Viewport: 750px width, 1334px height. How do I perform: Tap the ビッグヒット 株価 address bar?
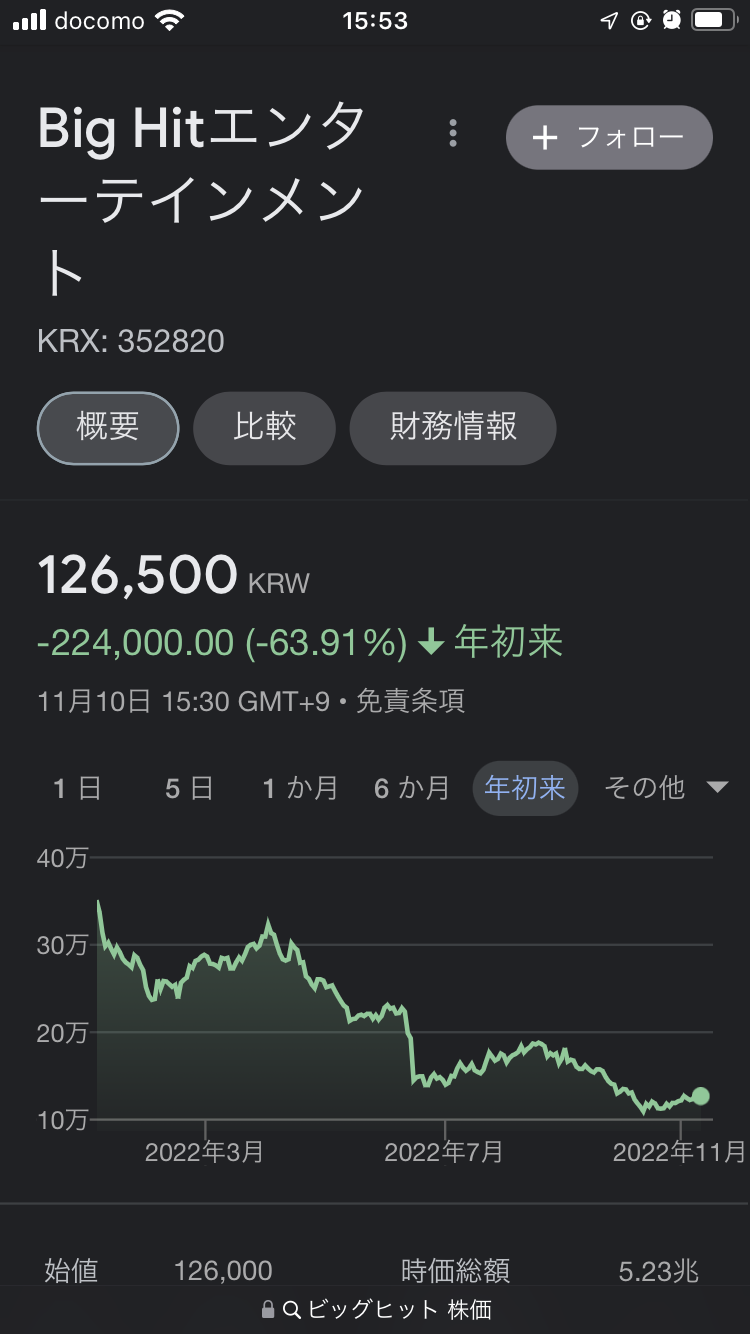click(x=376, y=1309)
